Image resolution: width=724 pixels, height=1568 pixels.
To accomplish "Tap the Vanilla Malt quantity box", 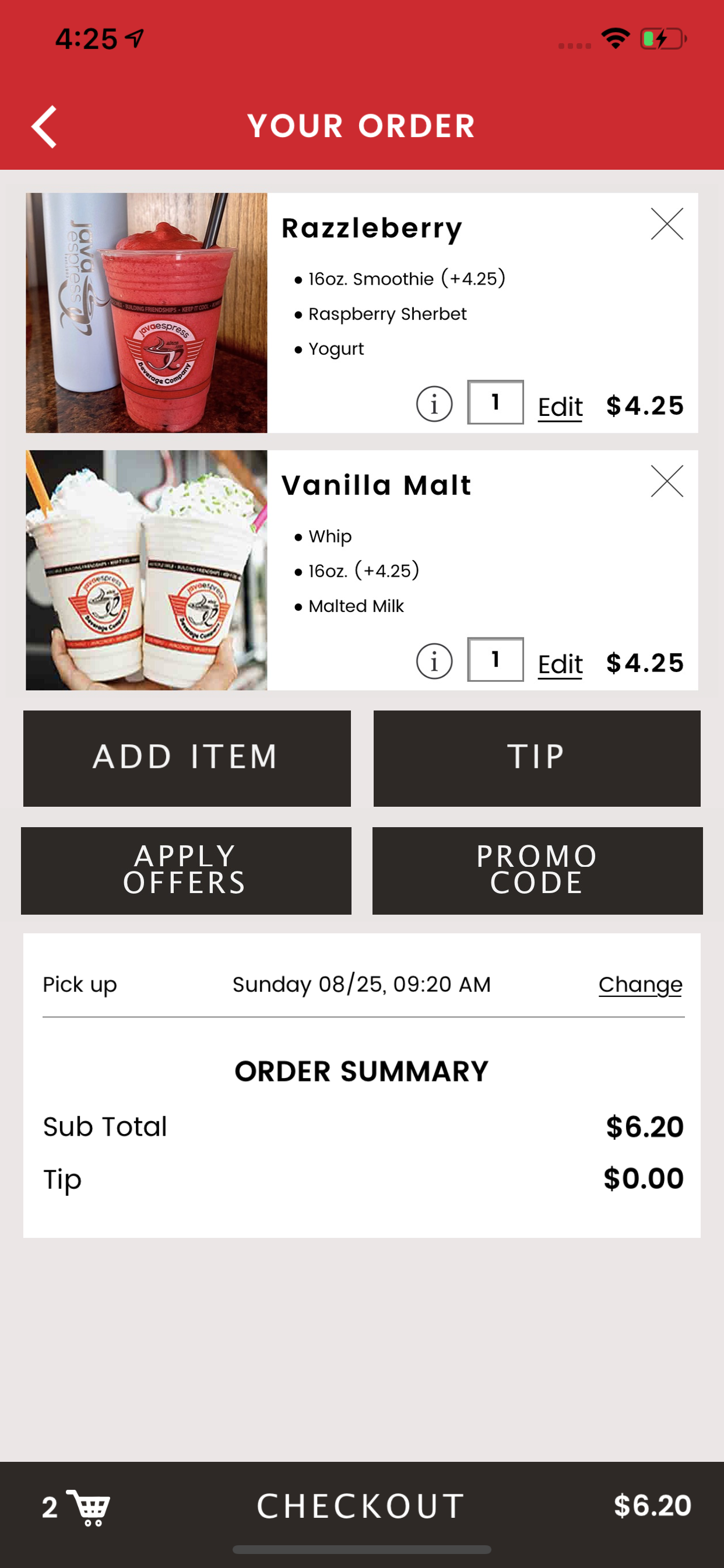I will [x=495, y=660].
